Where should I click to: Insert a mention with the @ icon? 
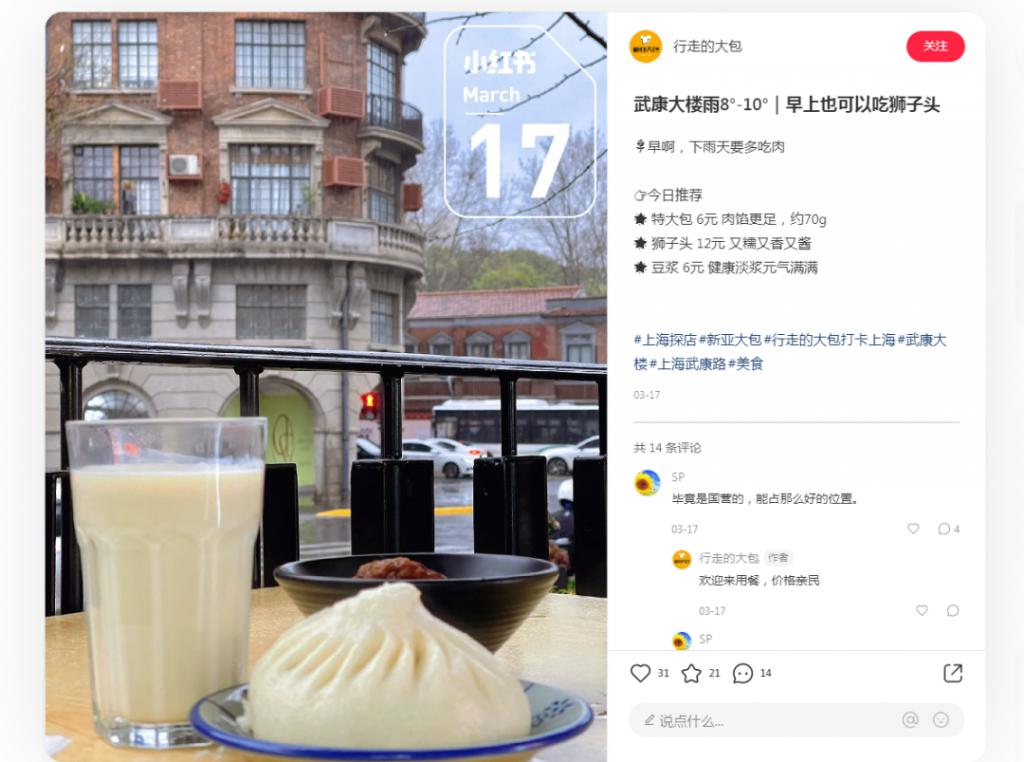[910, 720]
